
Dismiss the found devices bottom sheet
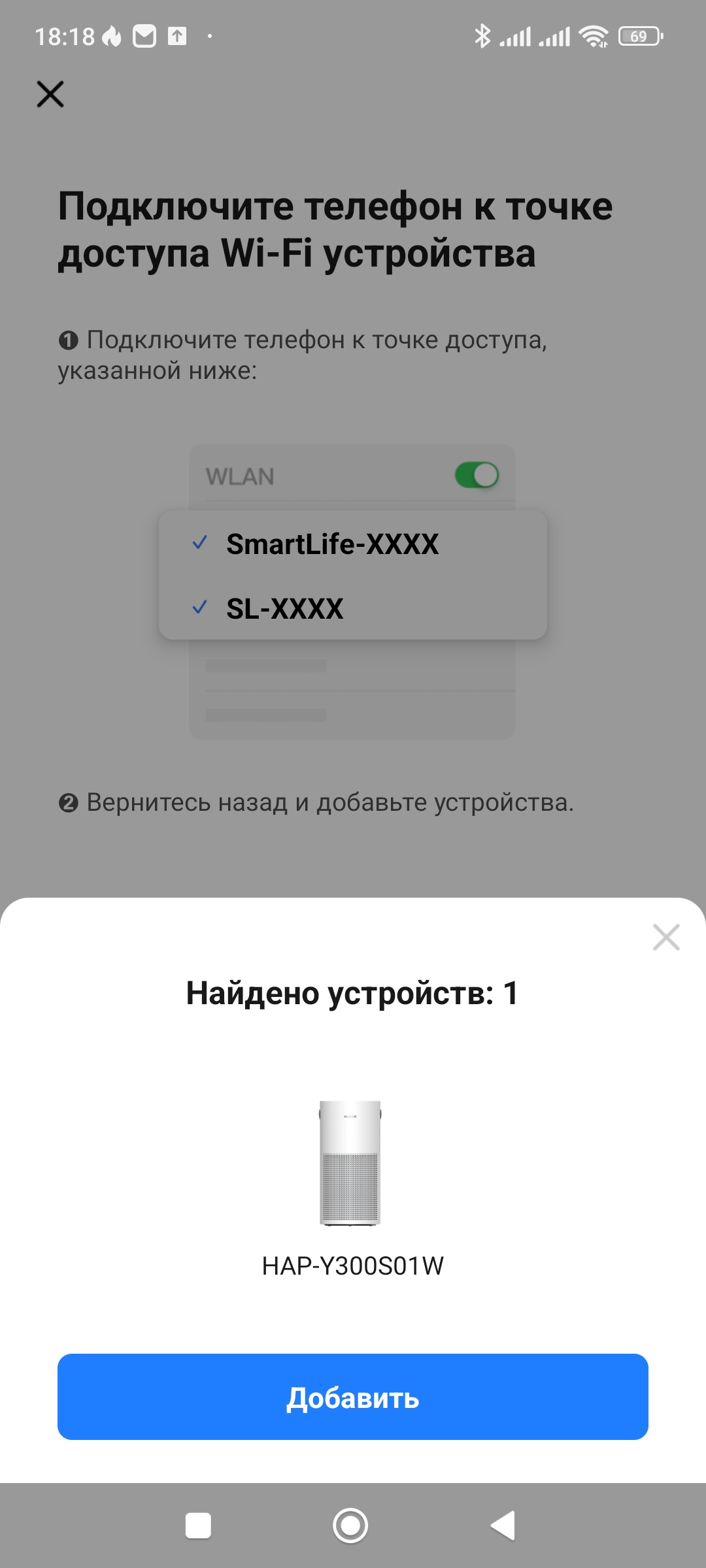point(666,938)
